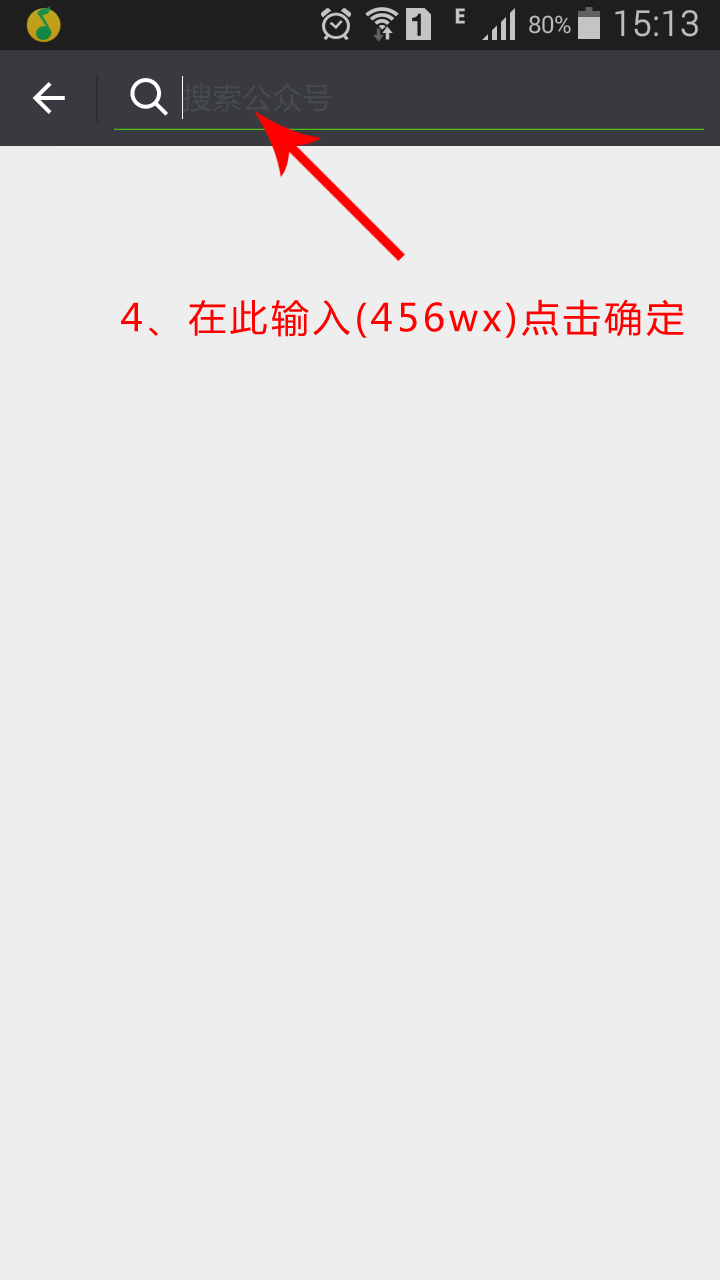
Task: Go back with the arrow icon
Action: [x=48, y=98]
